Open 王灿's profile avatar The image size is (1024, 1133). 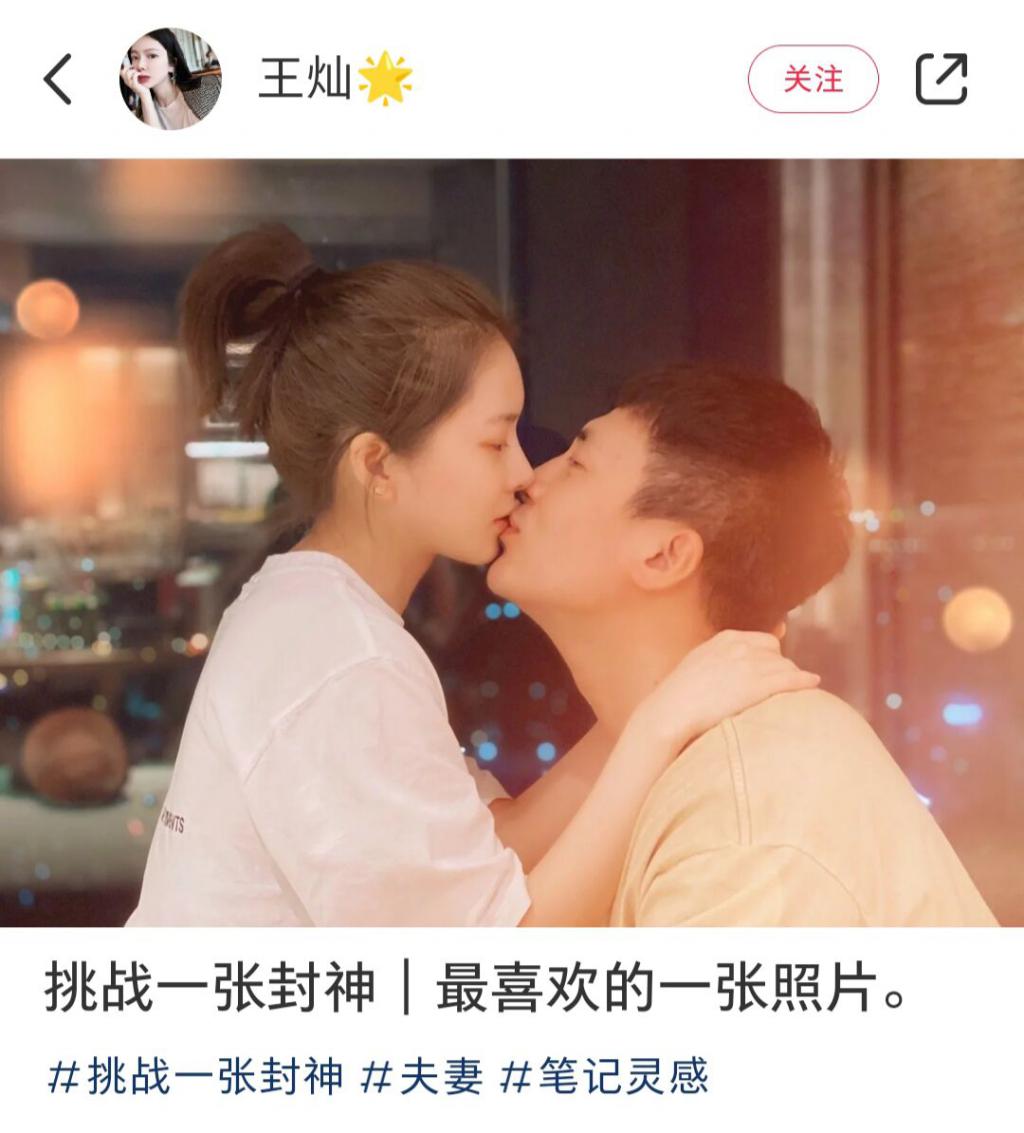click(x=170, y=79)
